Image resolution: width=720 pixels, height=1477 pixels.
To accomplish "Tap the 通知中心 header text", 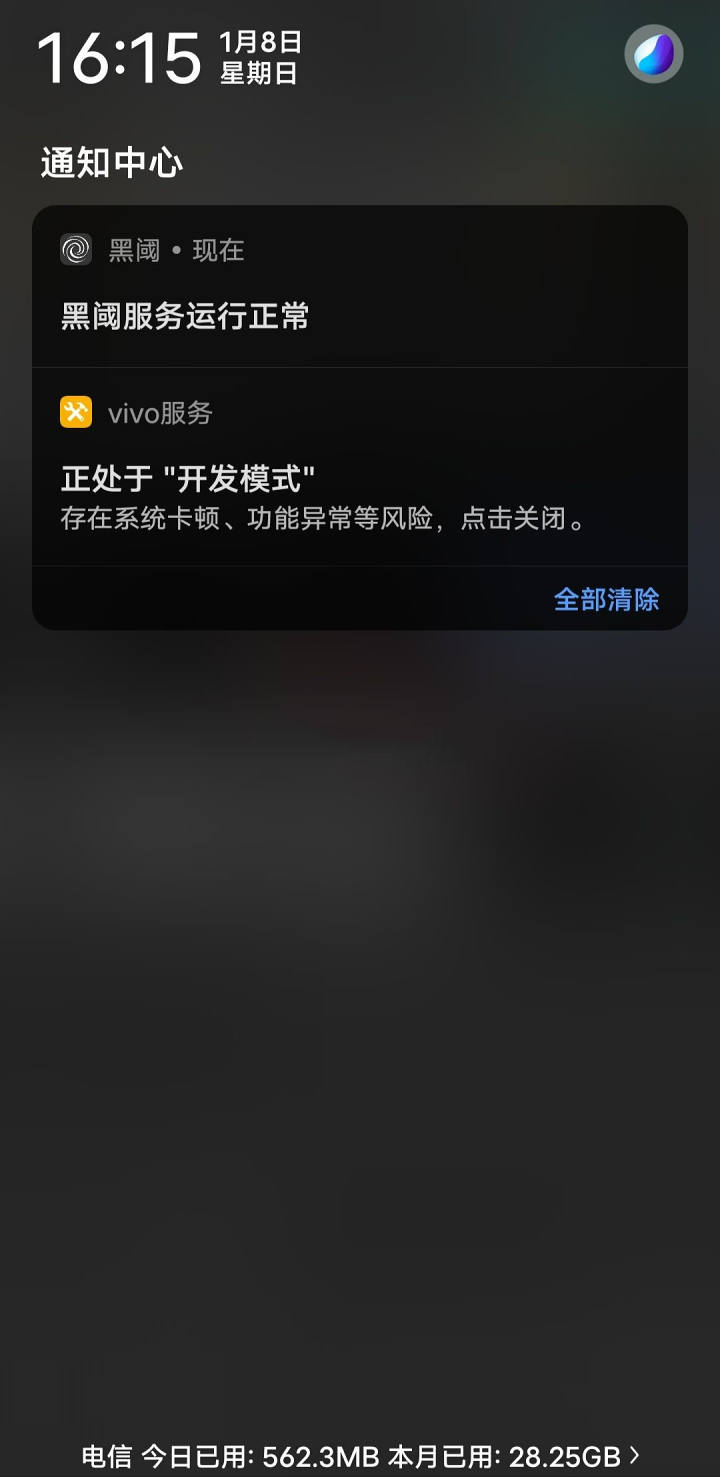I will pos(110,163).
